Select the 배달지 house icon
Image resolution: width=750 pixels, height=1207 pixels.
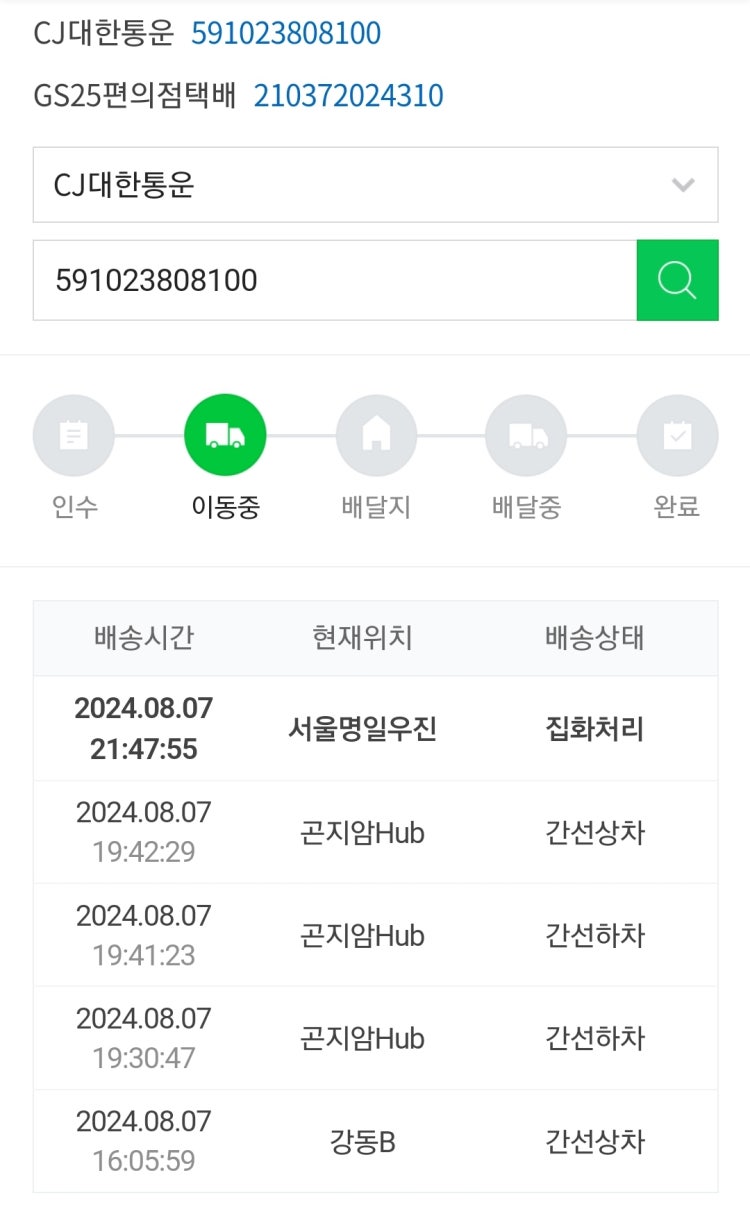(375, 433)
